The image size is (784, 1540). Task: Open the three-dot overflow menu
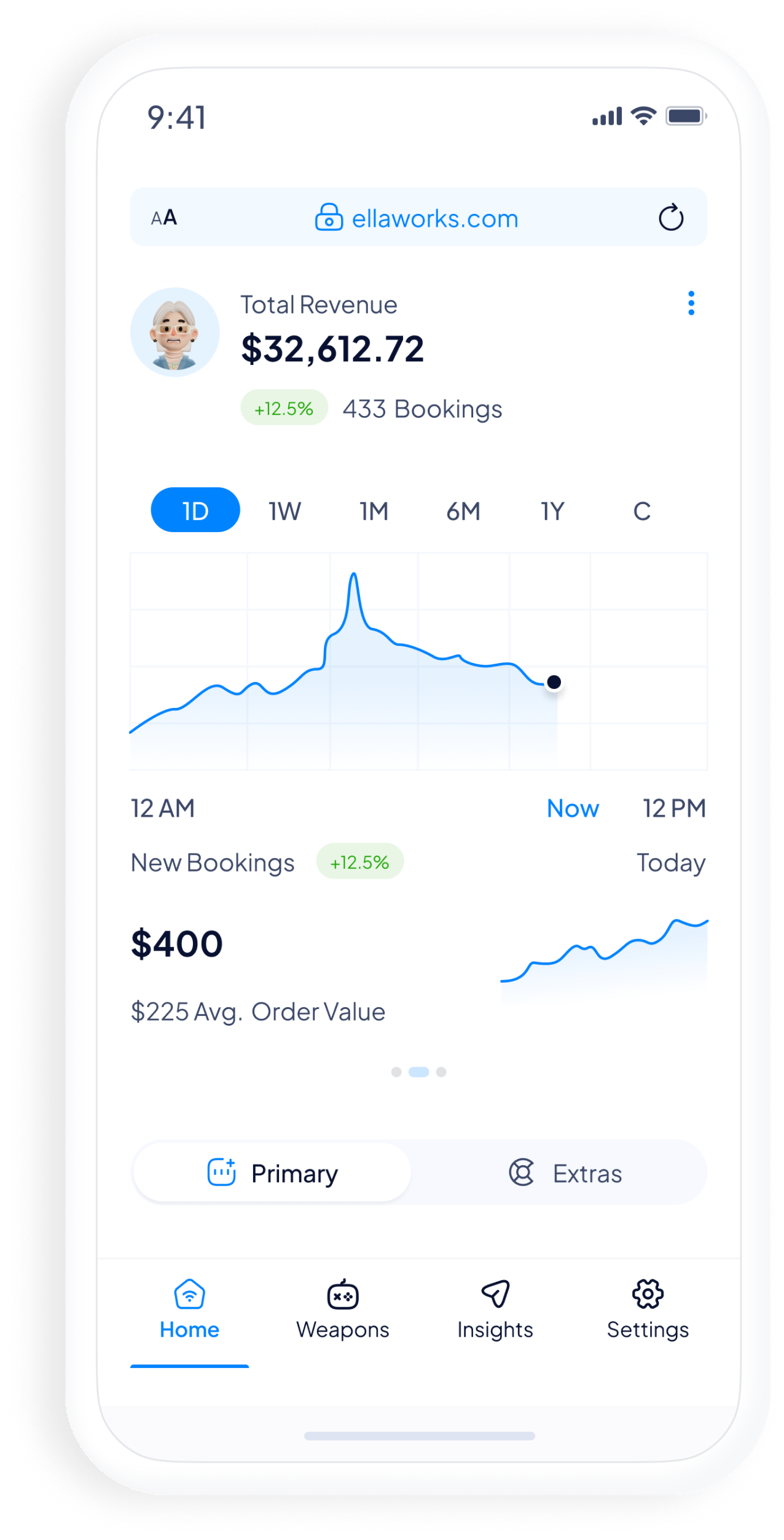(691, 304)
